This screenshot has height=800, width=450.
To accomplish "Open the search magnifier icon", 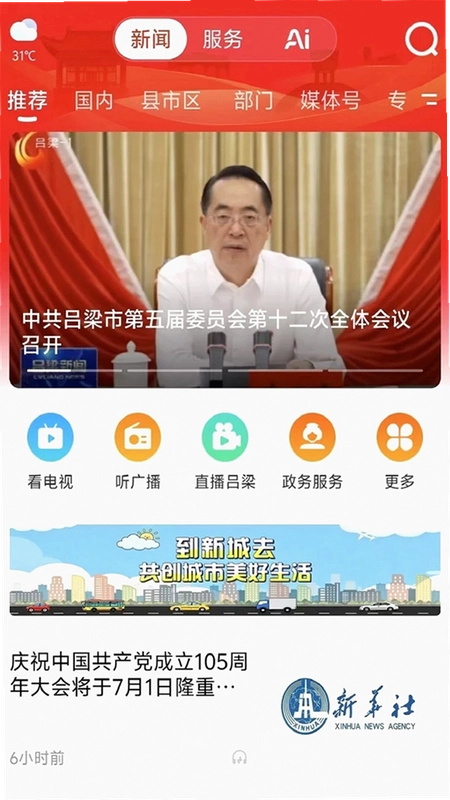I will click(x=421, y=39).
